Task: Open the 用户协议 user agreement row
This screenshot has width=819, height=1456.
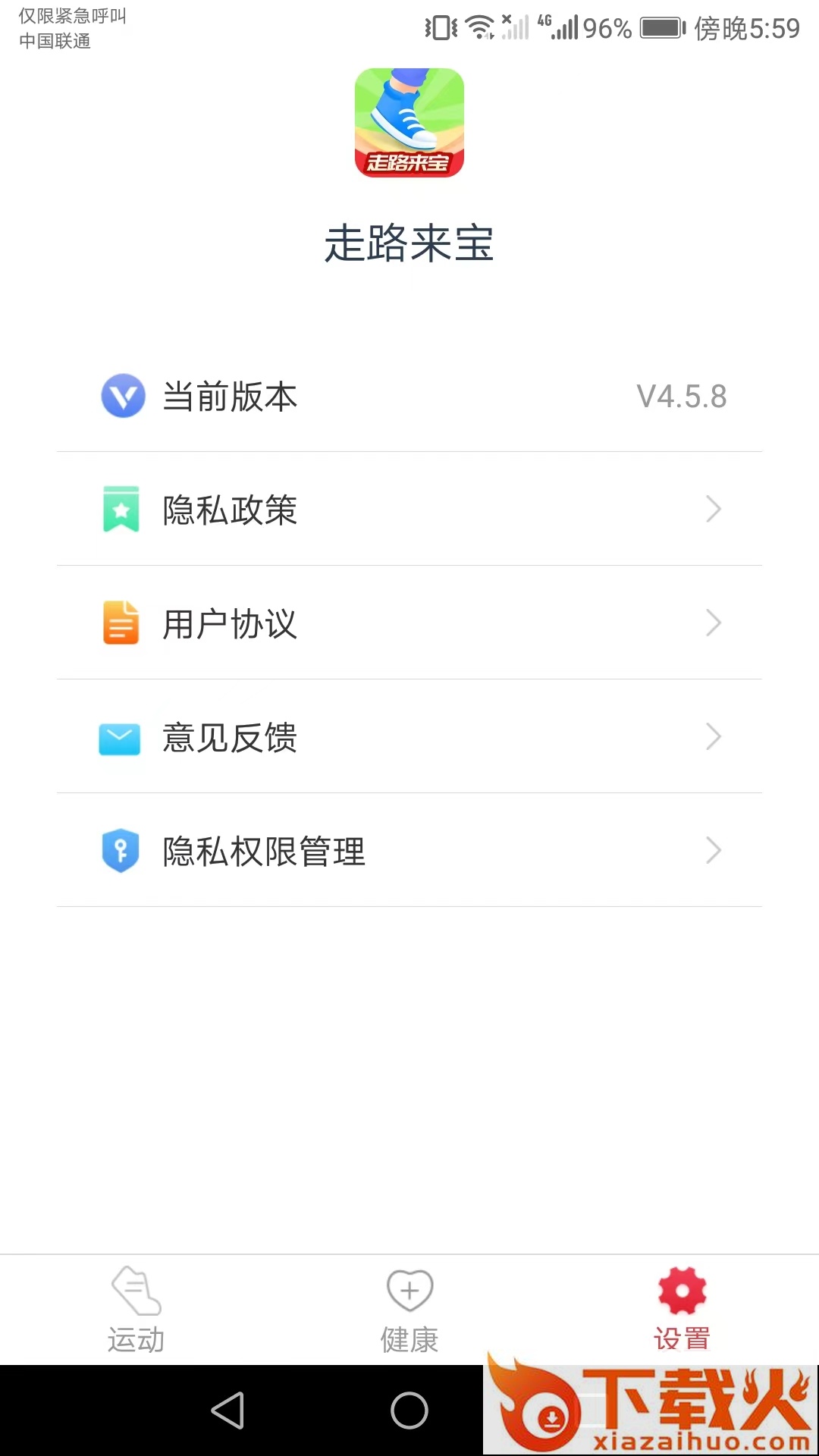Action: (409, 623)
